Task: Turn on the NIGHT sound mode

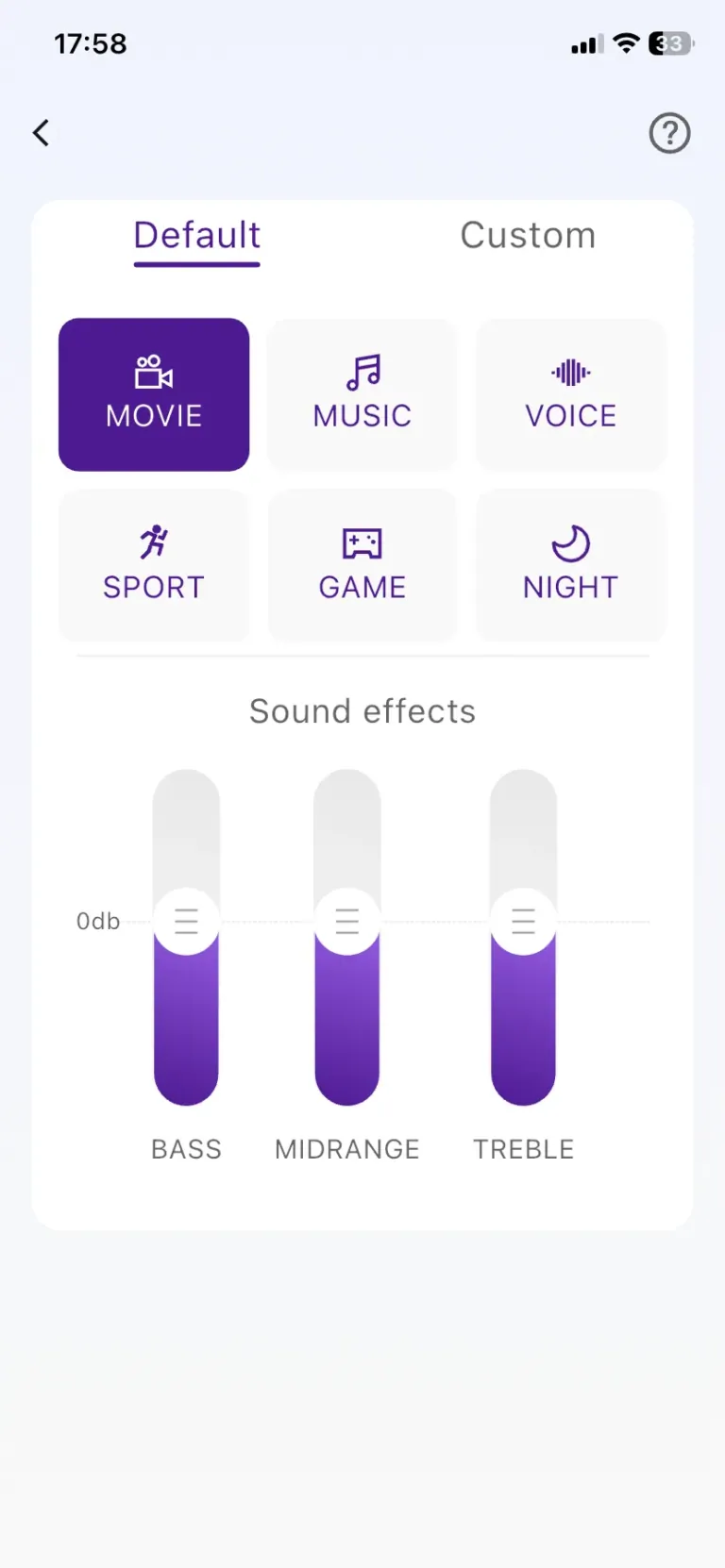Action: point(571,565)
